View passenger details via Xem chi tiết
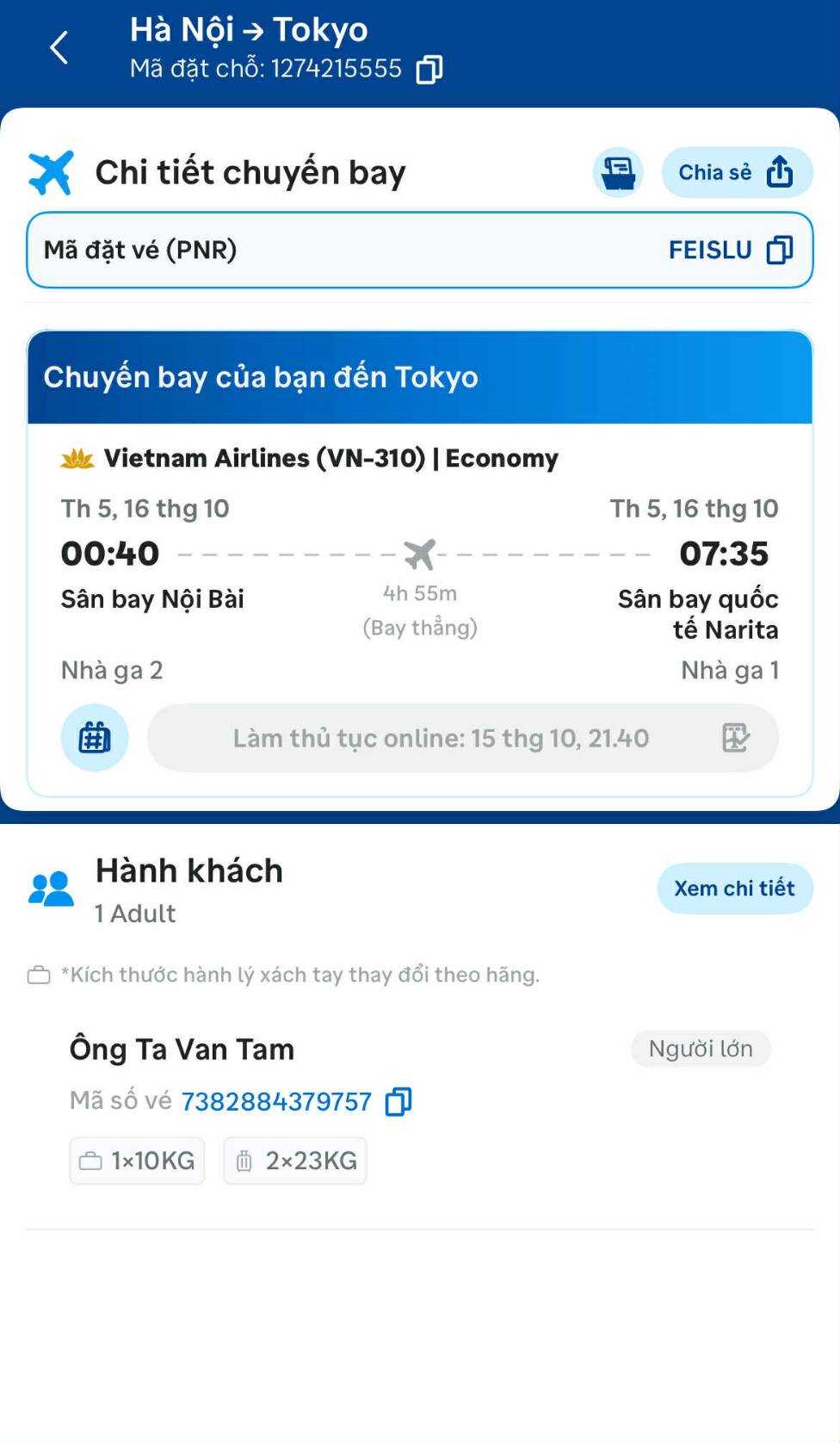The image size is (840, 1443). click(734, 889)
